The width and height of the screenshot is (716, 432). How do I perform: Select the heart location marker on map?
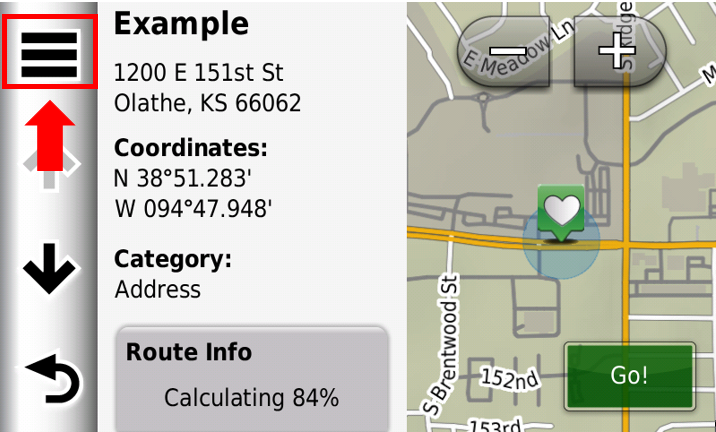[561, 212]
